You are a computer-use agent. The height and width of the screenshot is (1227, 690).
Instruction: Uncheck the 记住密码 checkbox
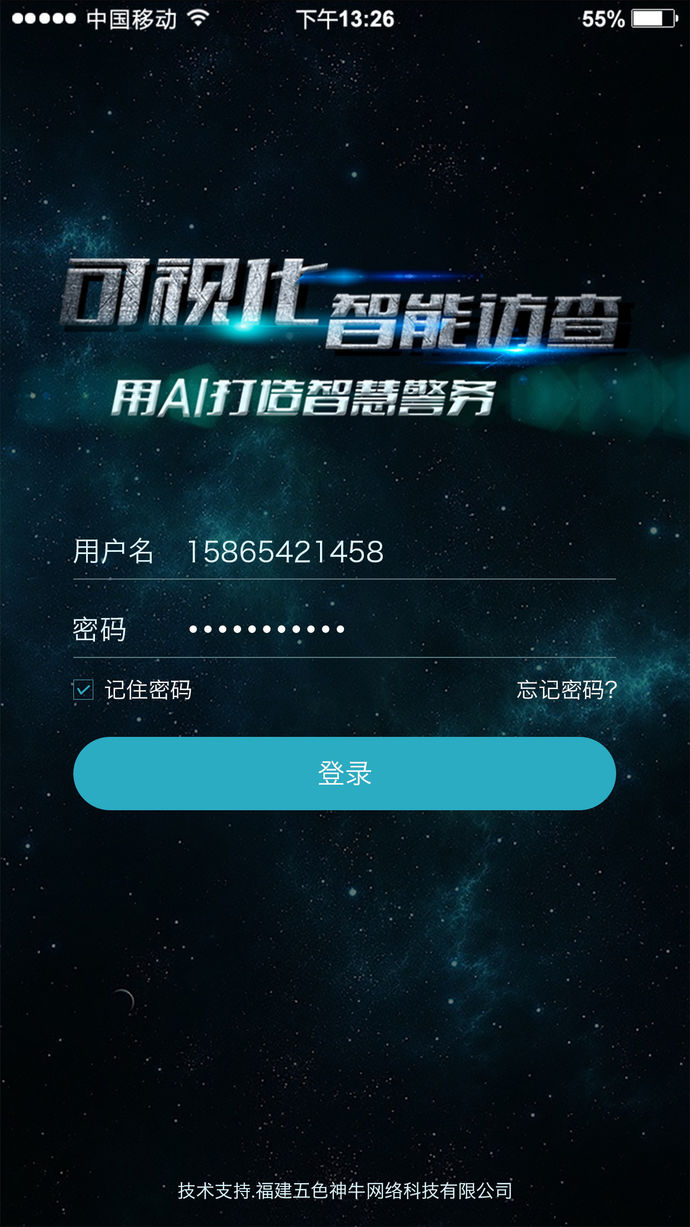(83, 690)
